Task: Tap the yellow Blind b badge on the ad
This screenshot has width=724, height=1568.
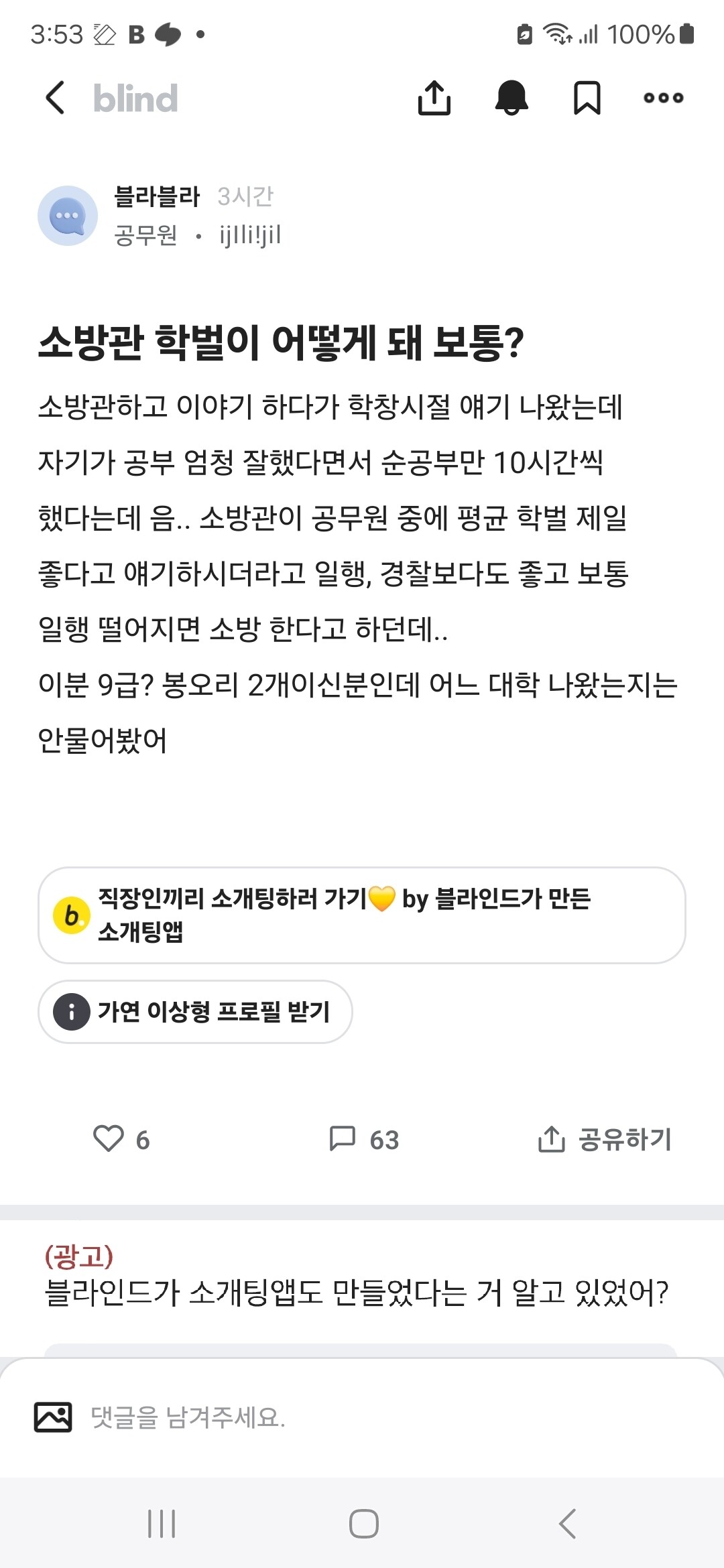Action: pos(72,913)
